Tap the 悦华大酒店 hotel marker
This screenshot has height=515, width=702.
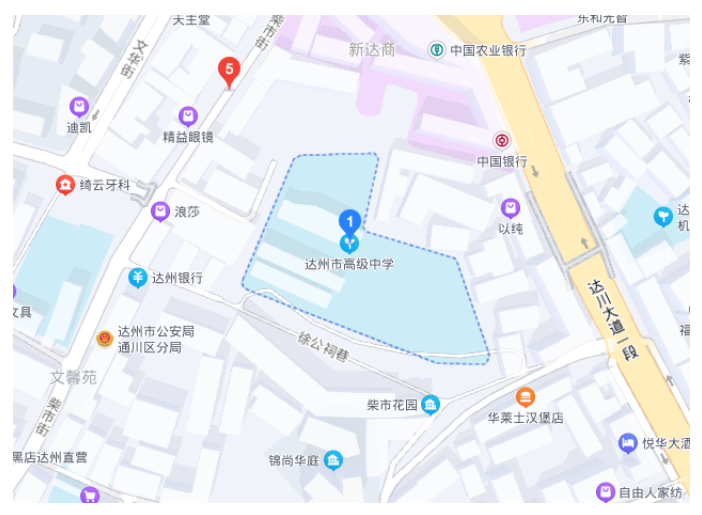click(x=627, y=443)
